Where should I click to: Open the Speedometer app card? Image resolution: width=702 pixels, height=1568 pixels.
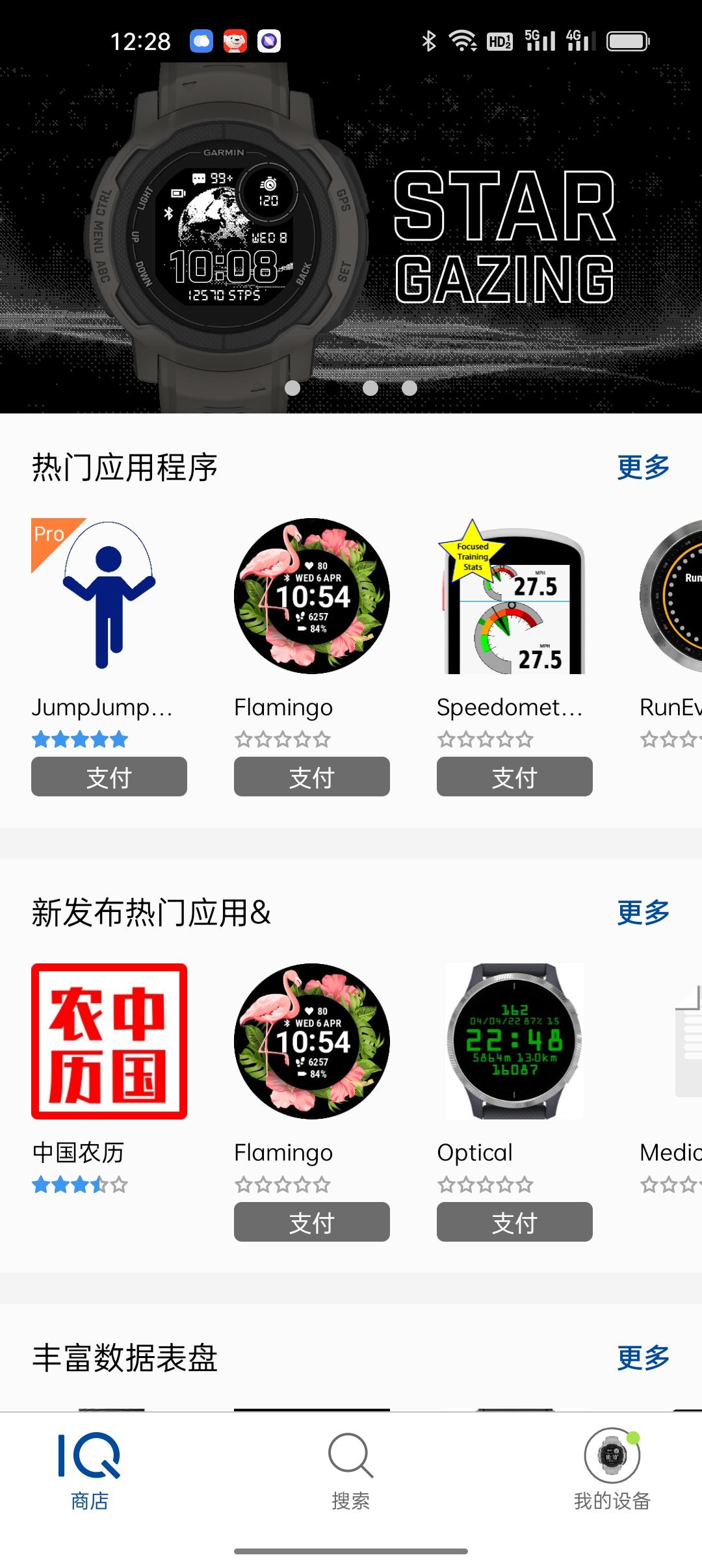[514, 596]
